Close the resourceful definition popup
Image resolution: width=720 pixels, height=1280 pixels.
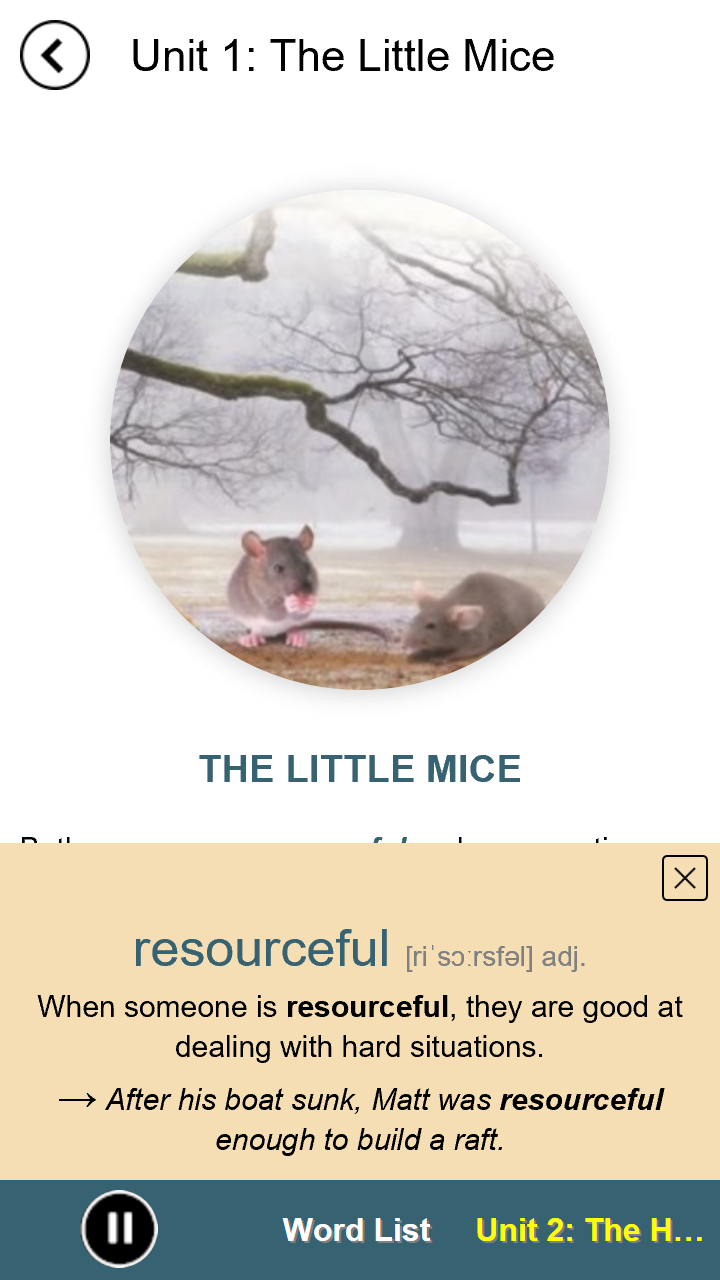click(685, 878)
